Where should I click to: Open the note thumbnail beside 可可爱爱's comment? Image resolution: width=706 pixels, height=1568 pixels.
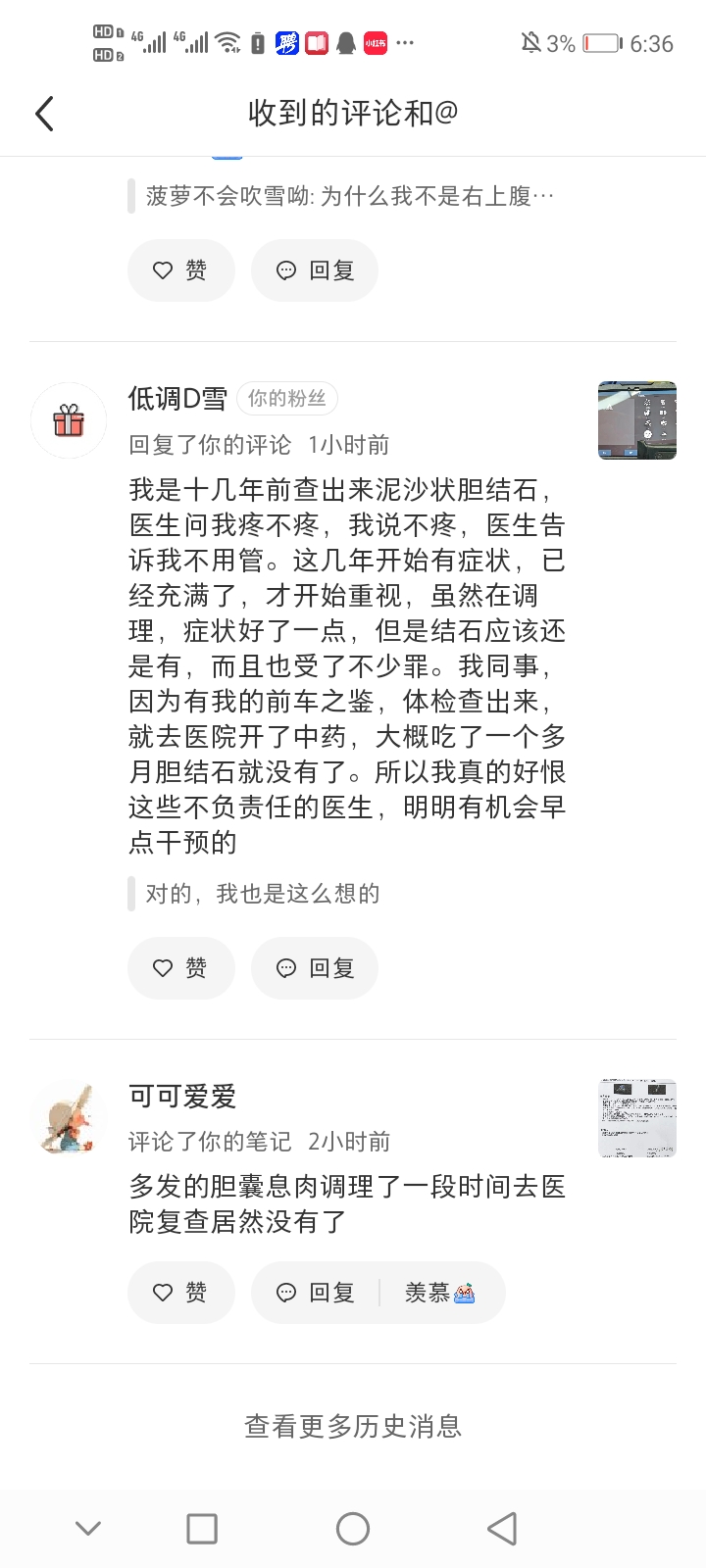pyautogui.click(x=636, y=1118)
